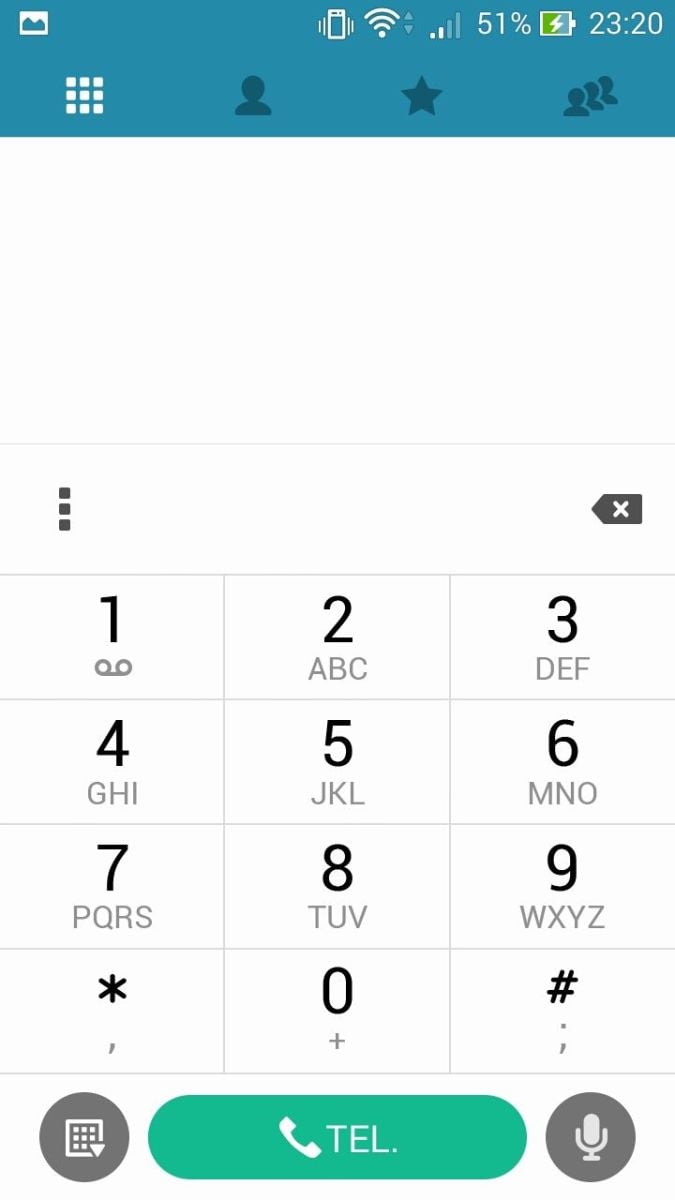Screen dimensions: 675x1200
Task: Enter digit 7 PQRS
Action: click(112, 887)
